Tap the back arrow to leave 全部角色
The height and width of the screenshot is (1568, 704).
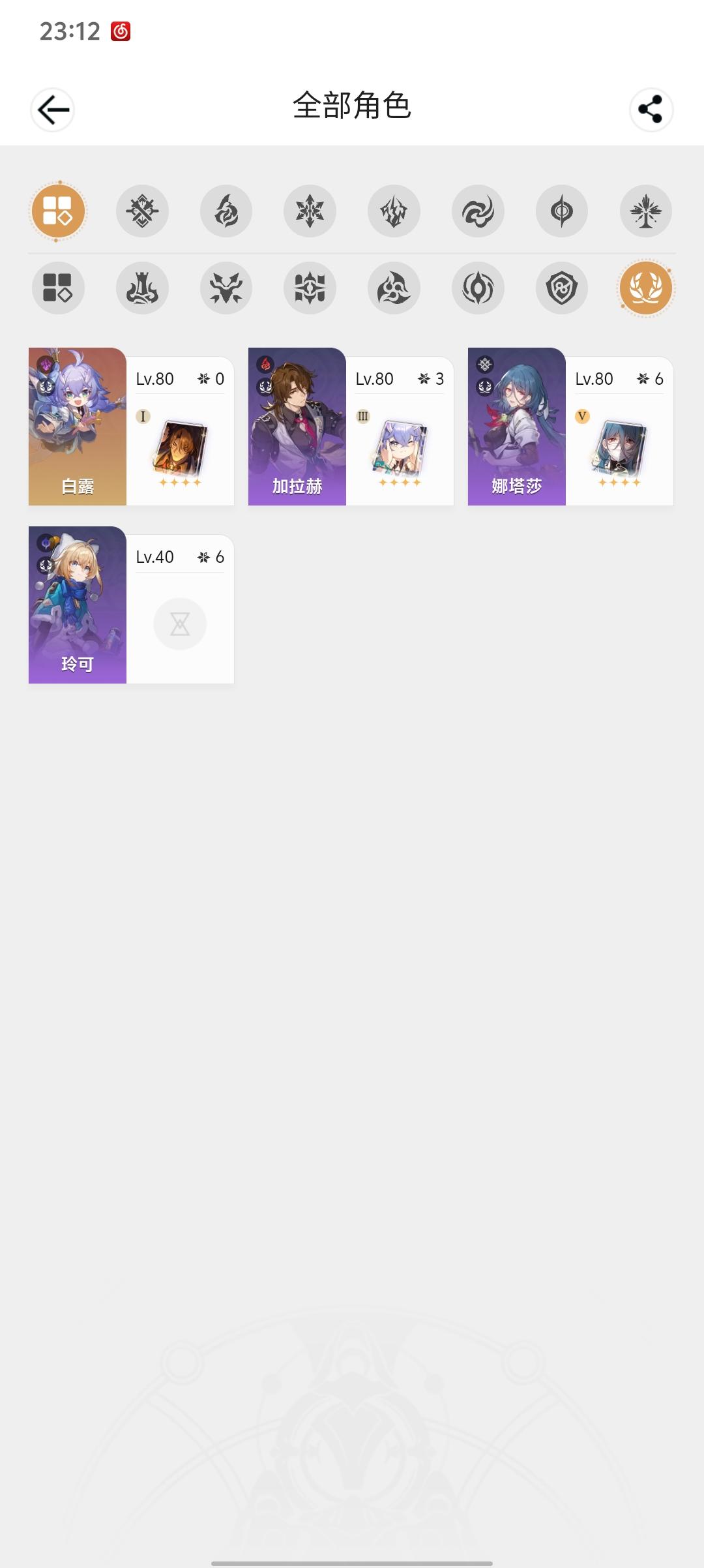[x=52, y=110]
